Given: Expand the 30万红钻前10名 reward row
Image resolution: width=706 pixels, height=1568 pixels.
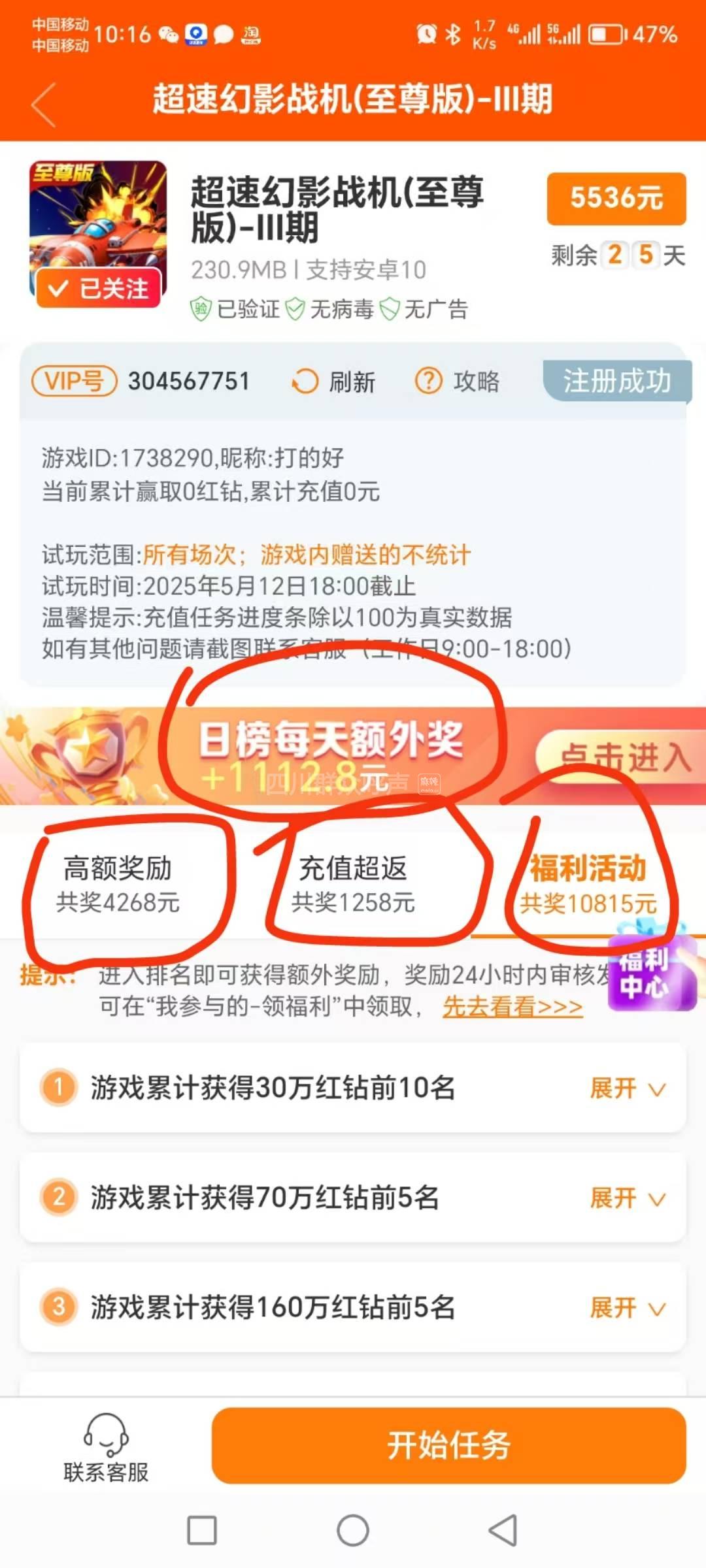Looking at the screenshot, I should [x=626, y=1088].
